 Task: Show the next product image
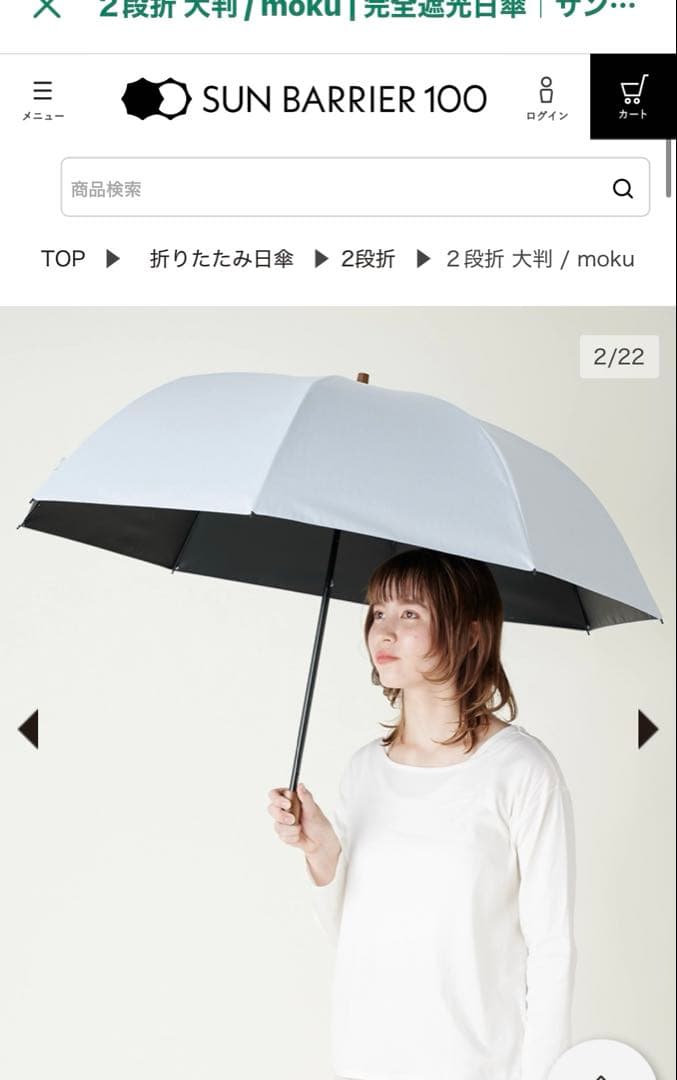pyautogui.click(x=648, y=729)
